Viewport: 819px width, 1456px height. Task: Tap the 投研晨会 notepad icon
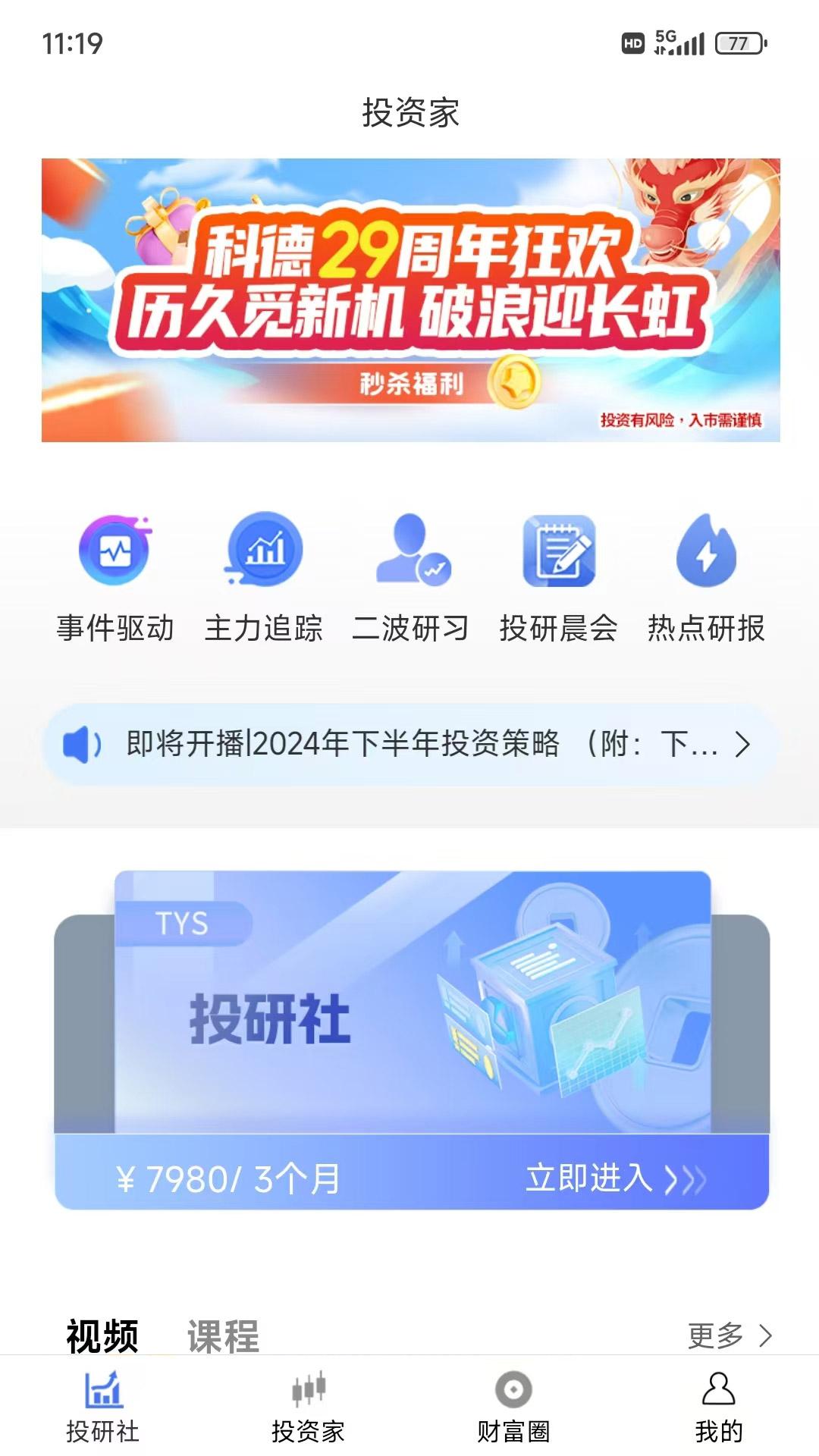pyautogui.click(x=559, y=554)
